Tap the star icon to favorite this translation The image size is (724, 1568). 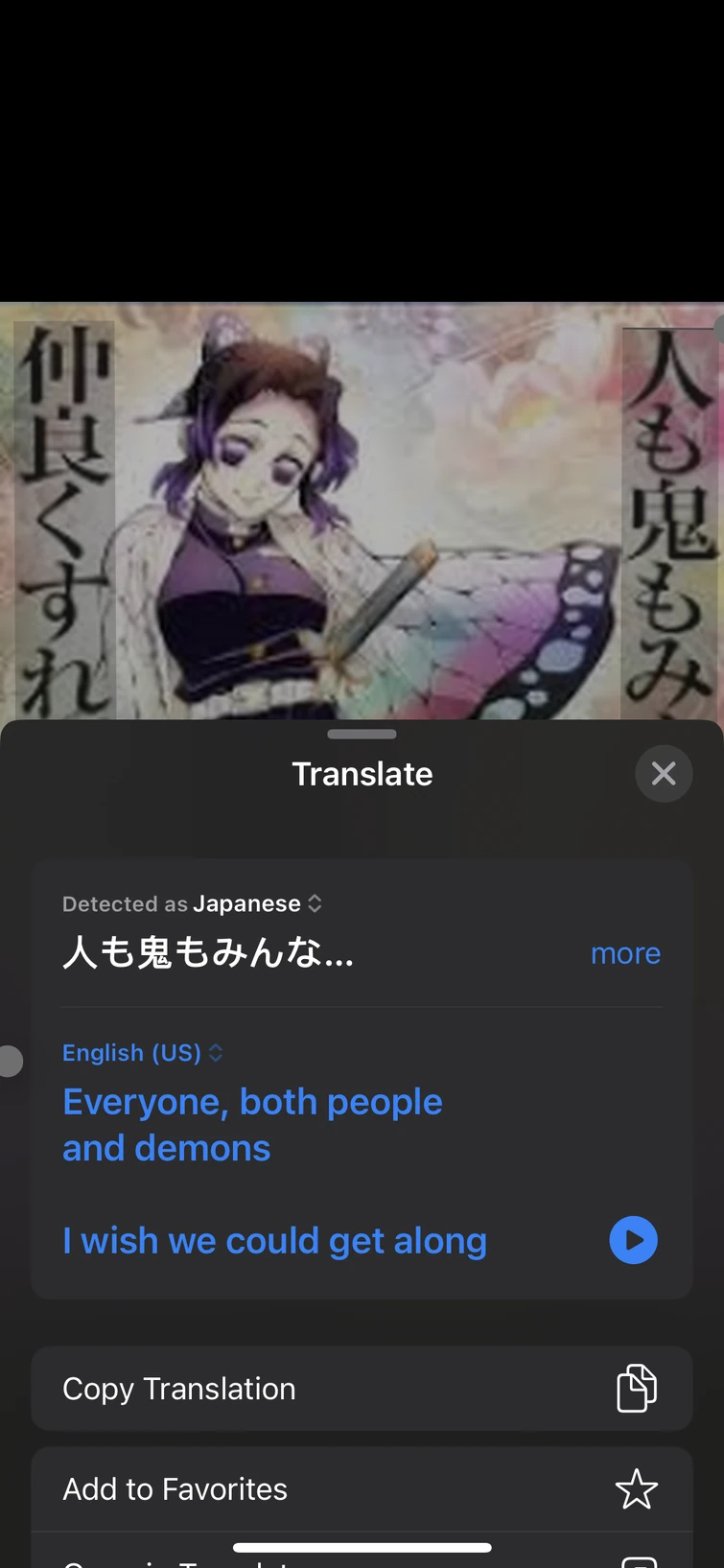pos(636,1489)
